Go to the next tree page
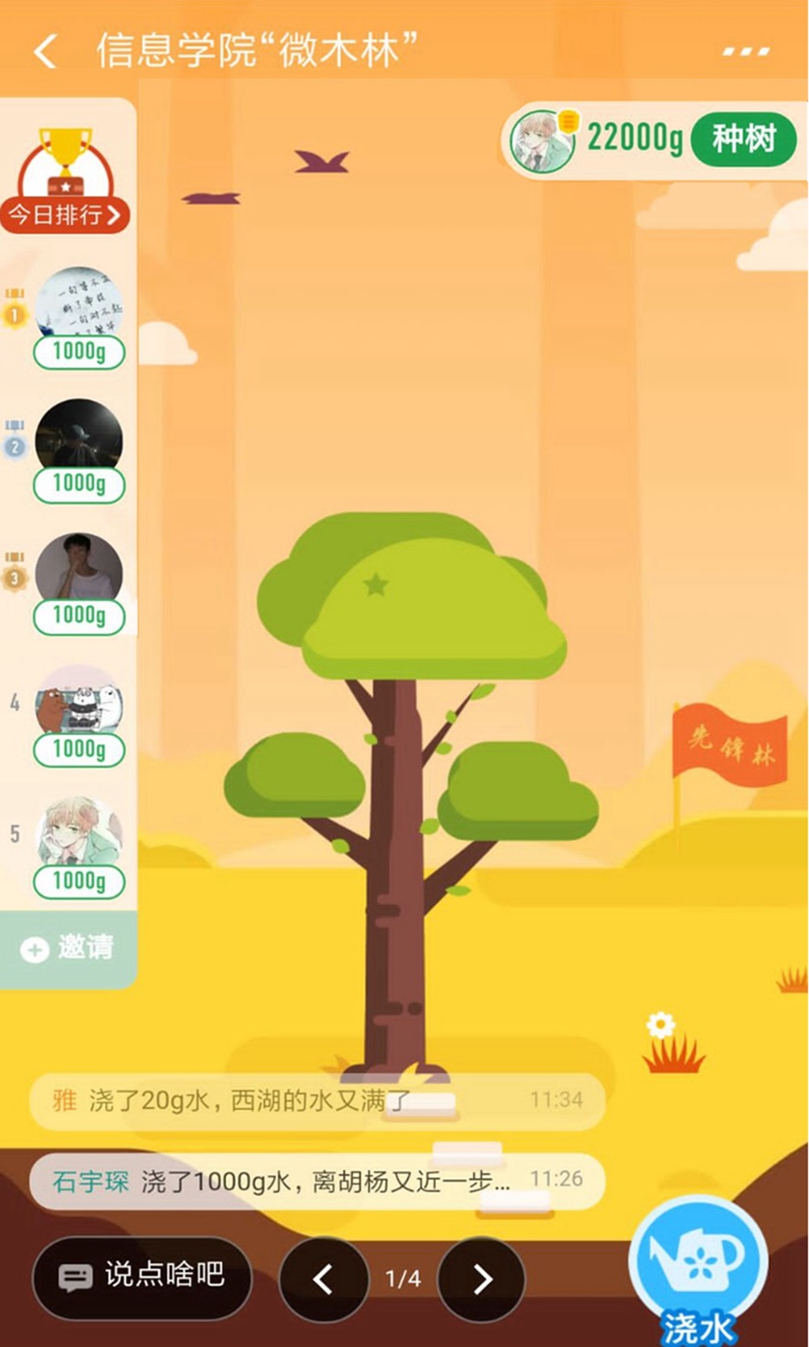Viewport: 809px width, 1347px height. click(x=481, y=1279)
